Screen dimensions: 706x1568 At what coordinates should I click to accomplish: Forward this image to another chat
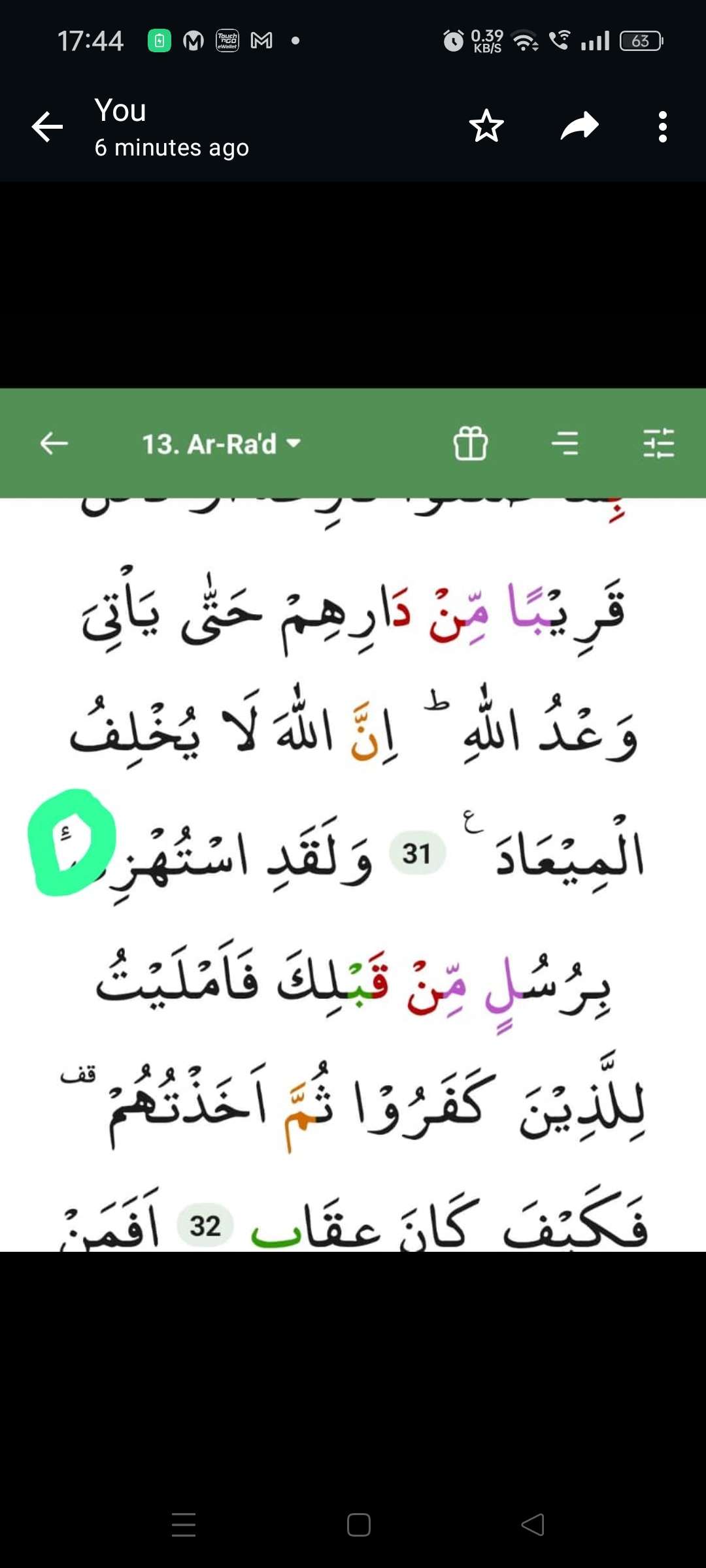click(579, 126)
